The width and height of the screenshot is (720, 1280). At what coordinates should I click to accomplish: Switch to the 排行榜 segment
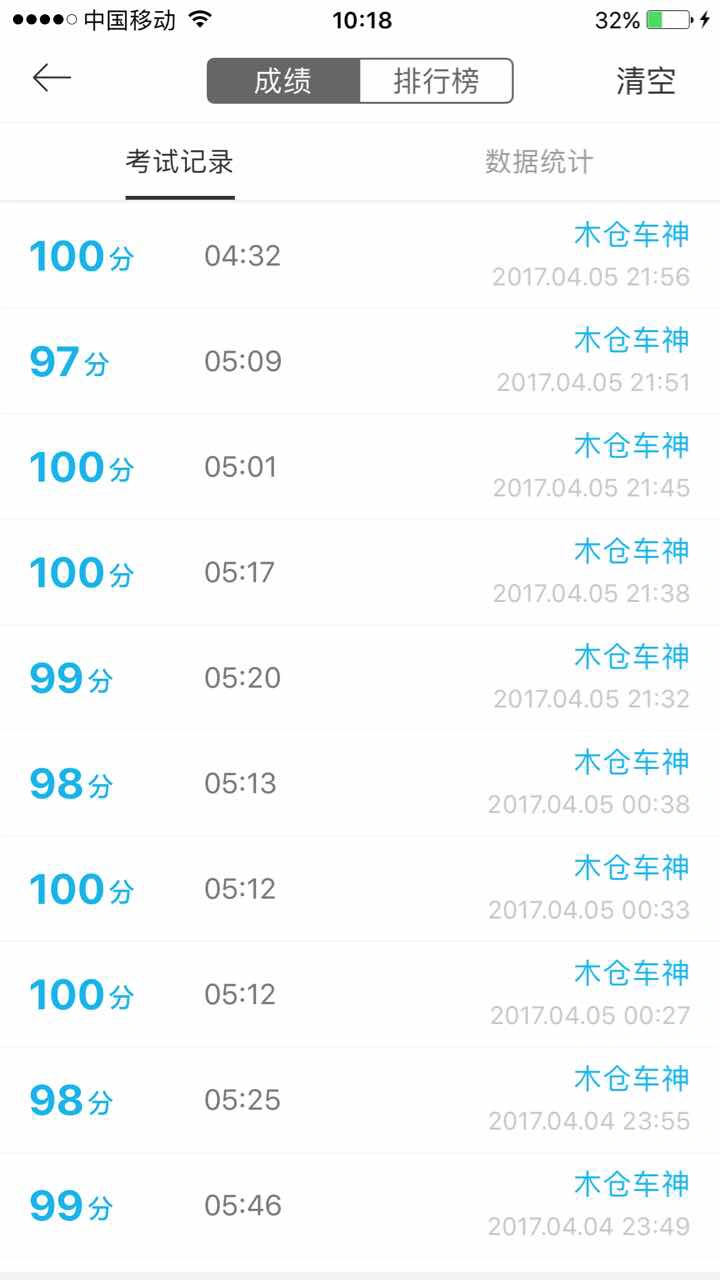click(436, 81)
